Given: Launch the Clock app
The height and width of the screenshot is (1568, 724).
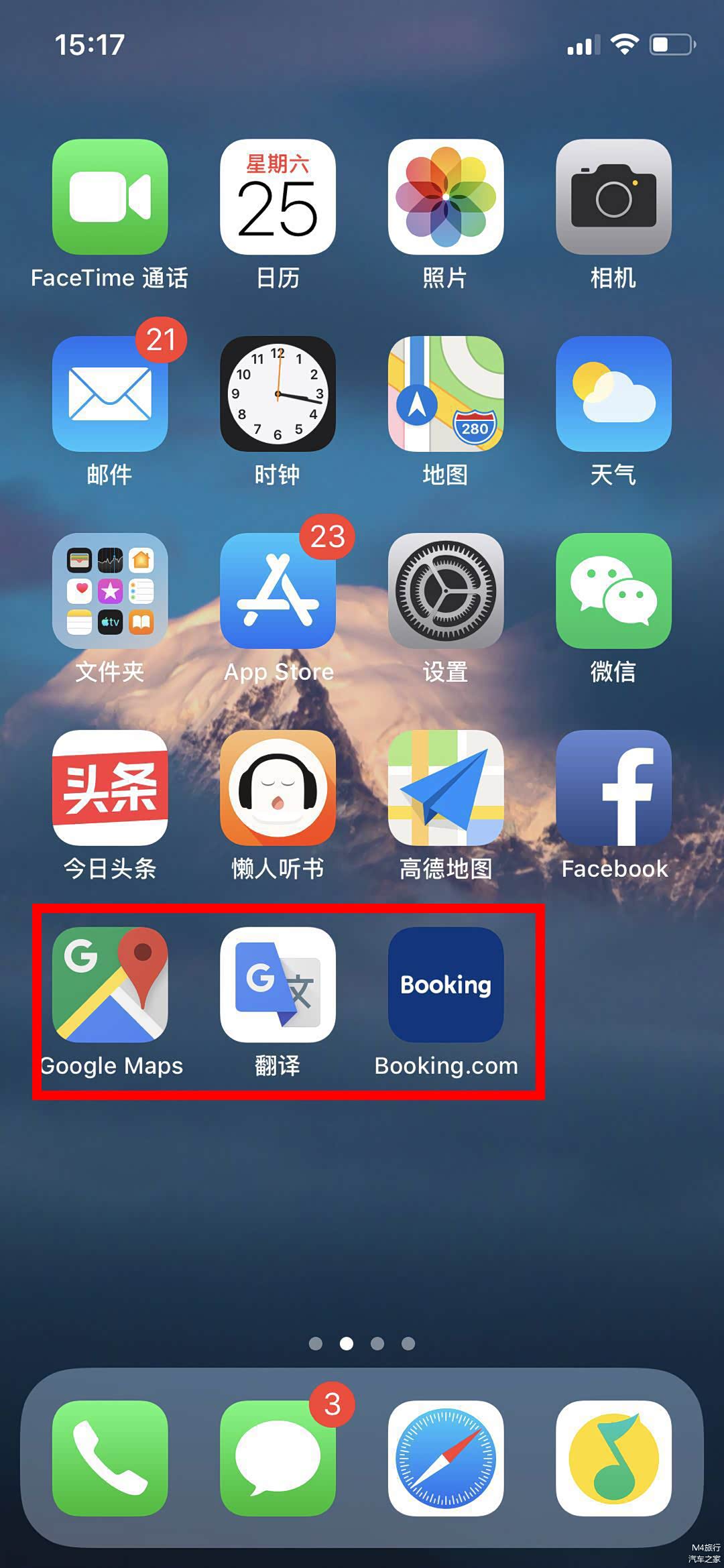Looking at the screenshot, I should (278, 394).
